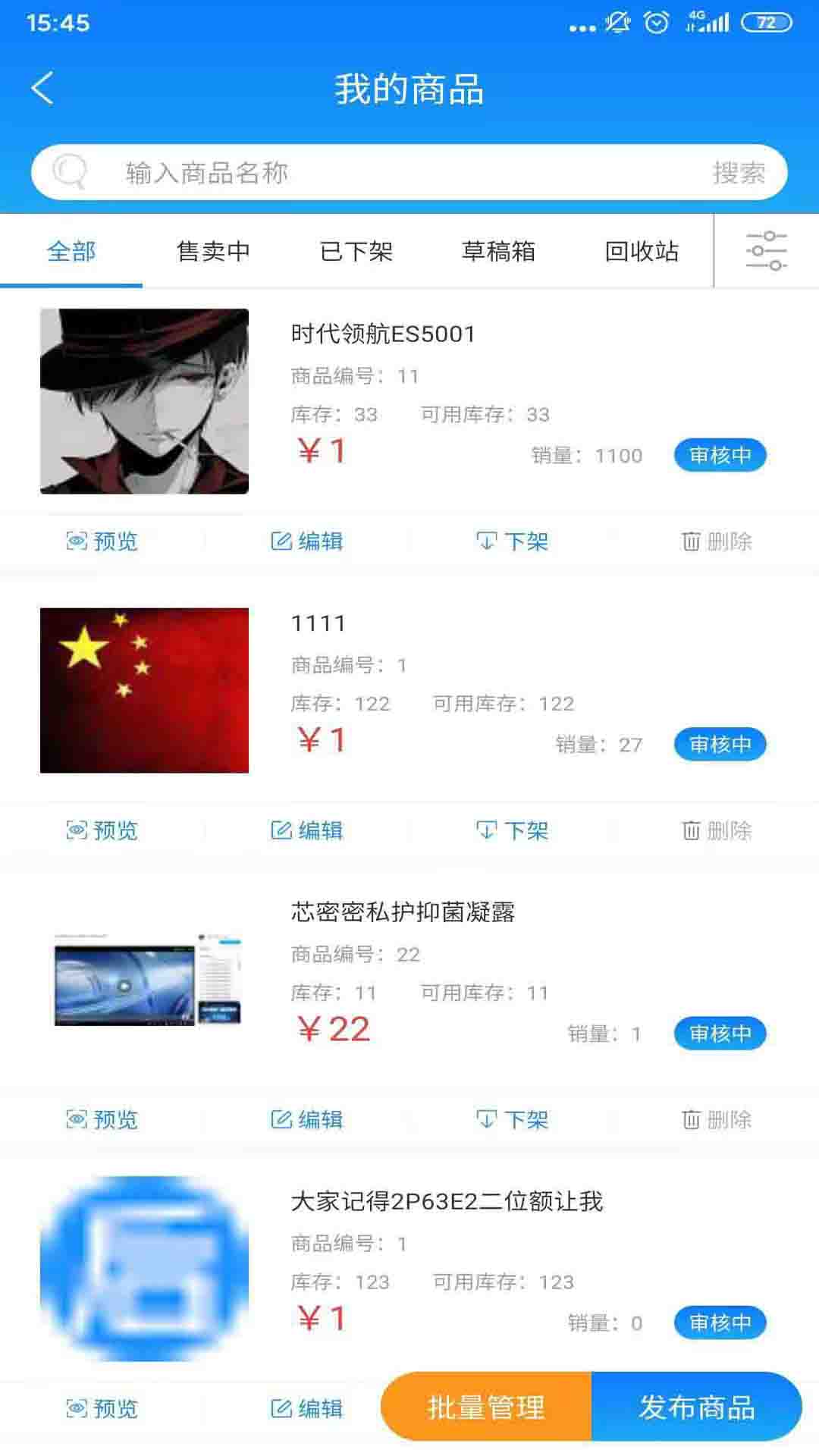This screenshot has width=819, height=1456.
Task: Open the 回收站 tab
Action: click(642, 251)
